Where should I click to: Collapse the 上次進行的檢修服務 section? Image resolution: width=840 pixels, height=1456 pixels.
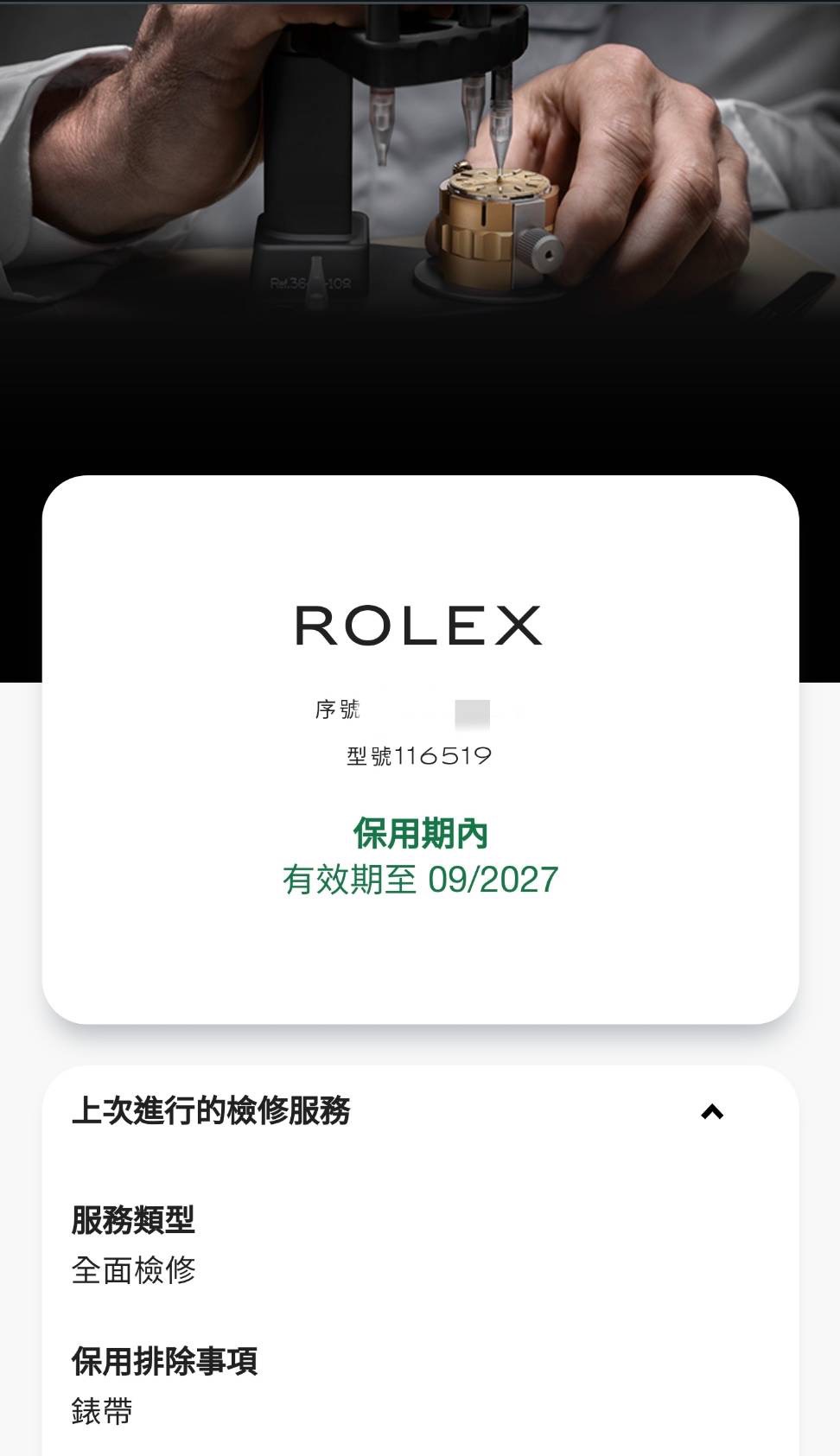tap(711, 1112)
